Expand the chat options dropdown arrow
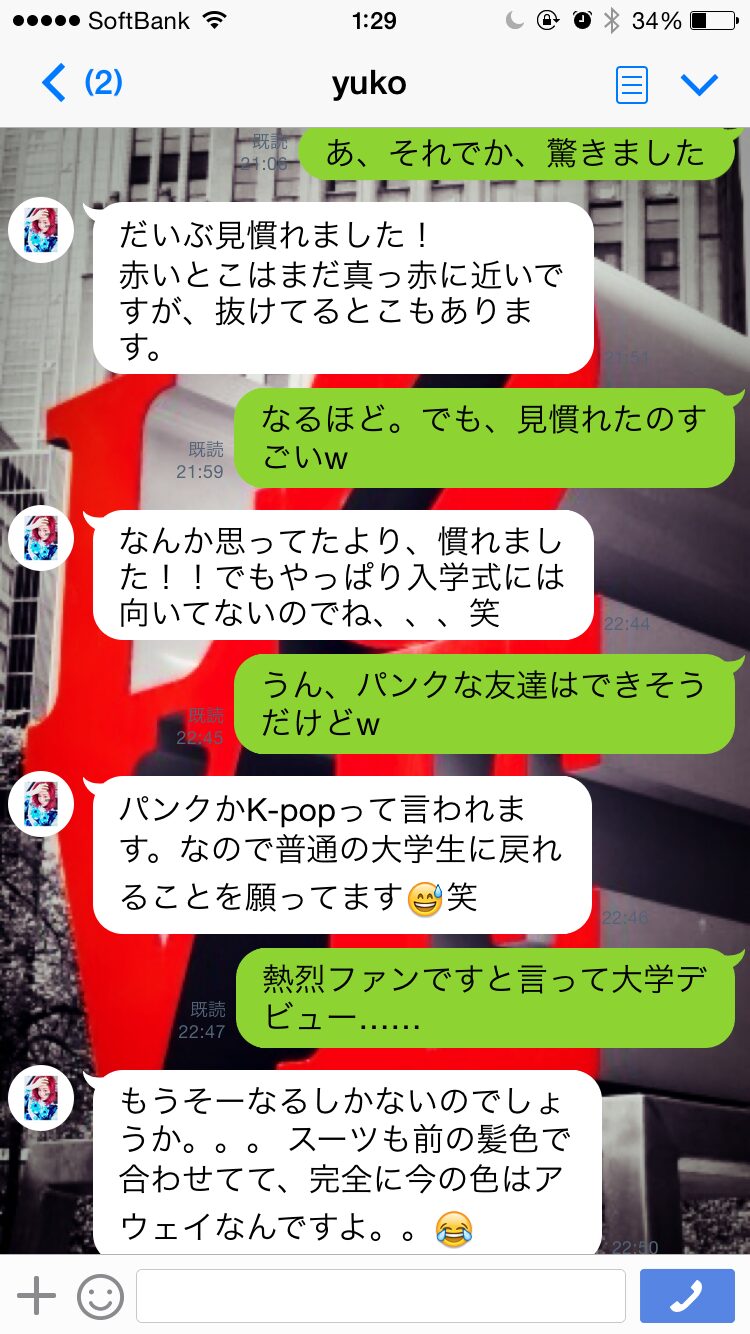 click(x=699, y=84)
